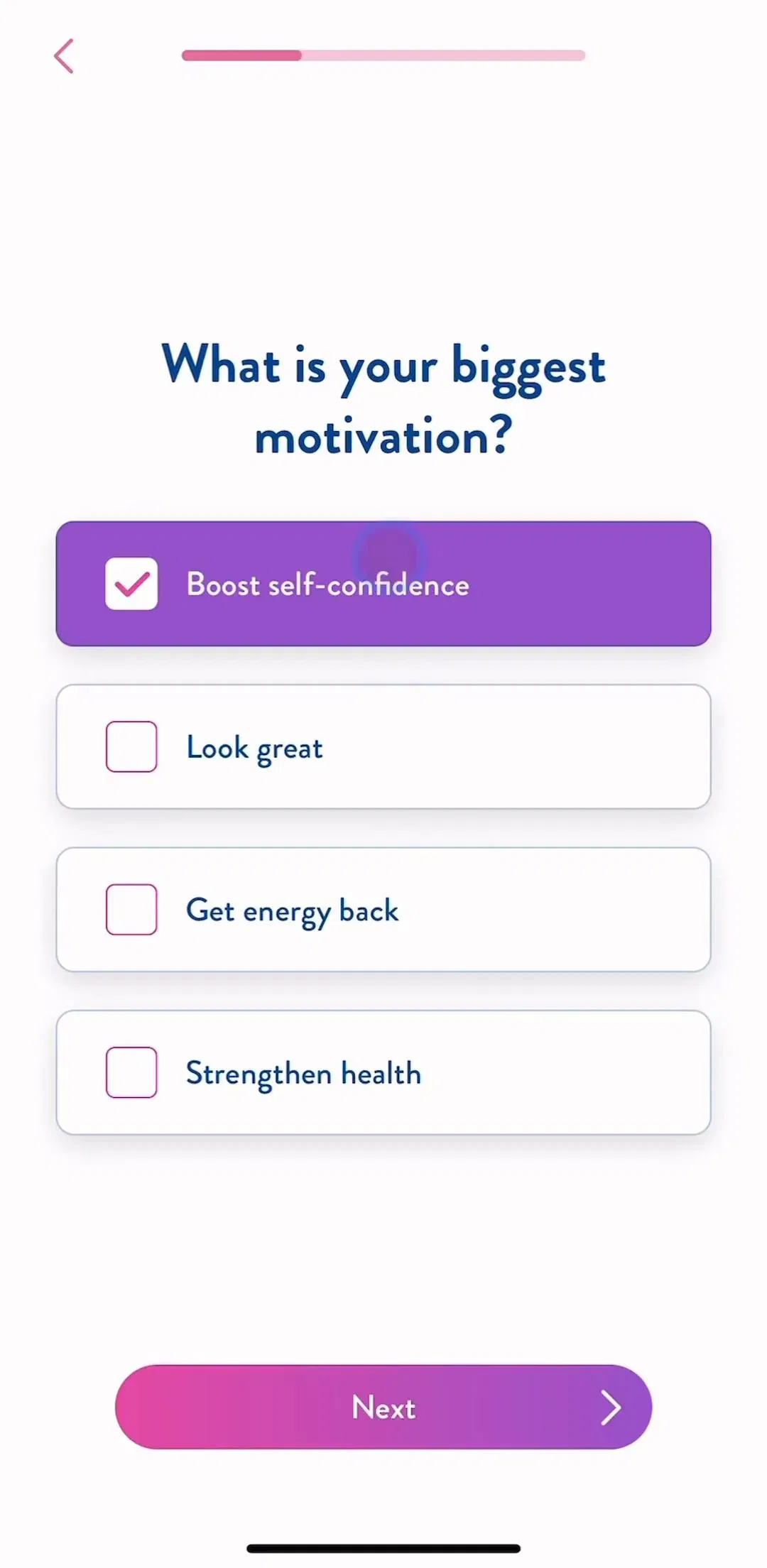Choose Get energy back
Image resolution: width=767 pixels, height=1568 pixels.
(x=383, y=909)
